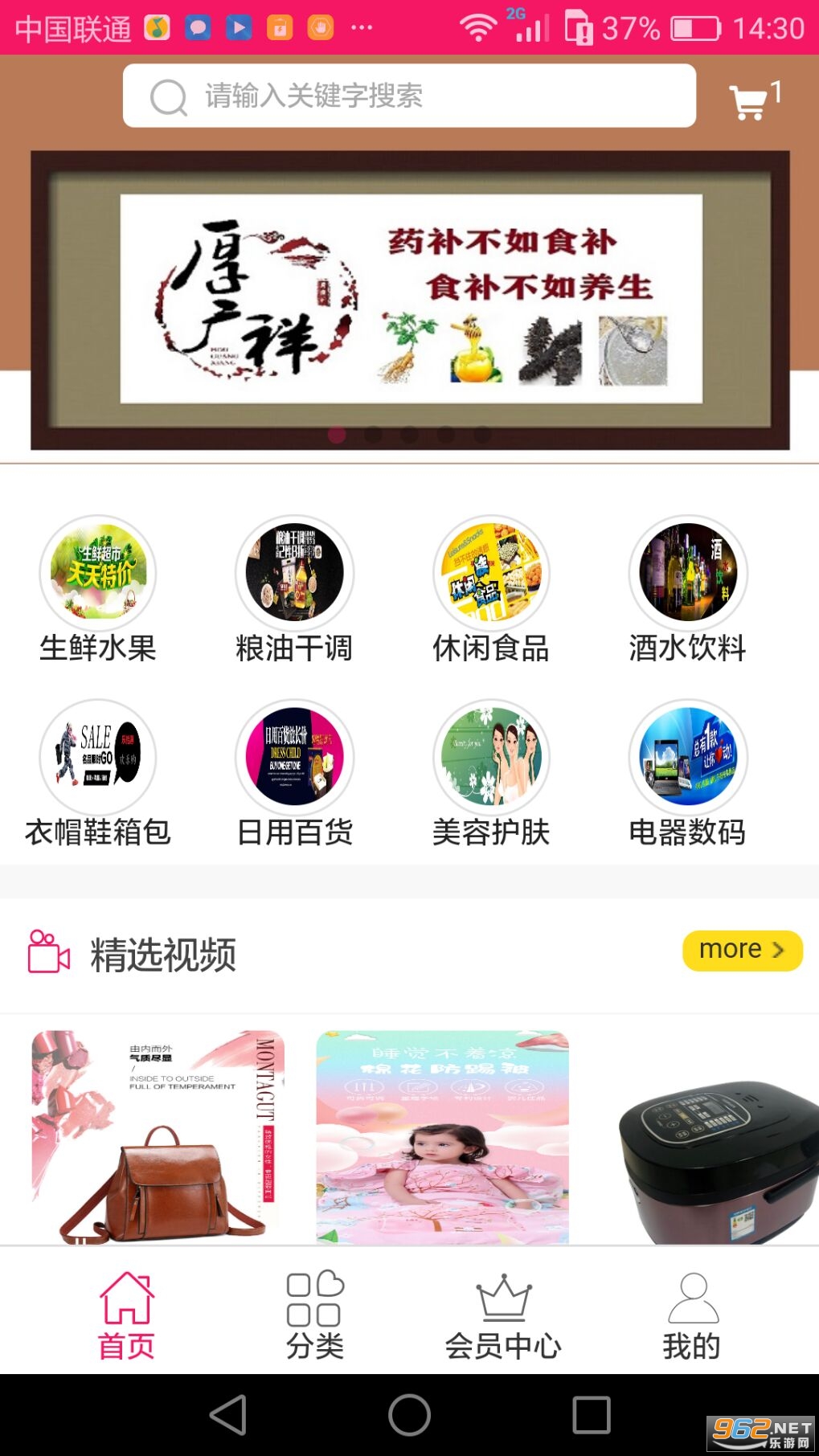Image resolution: width=819 pixels, height=1456 pixels.
Task: Play the brown leather backpack video
Action: point(158,1137)
